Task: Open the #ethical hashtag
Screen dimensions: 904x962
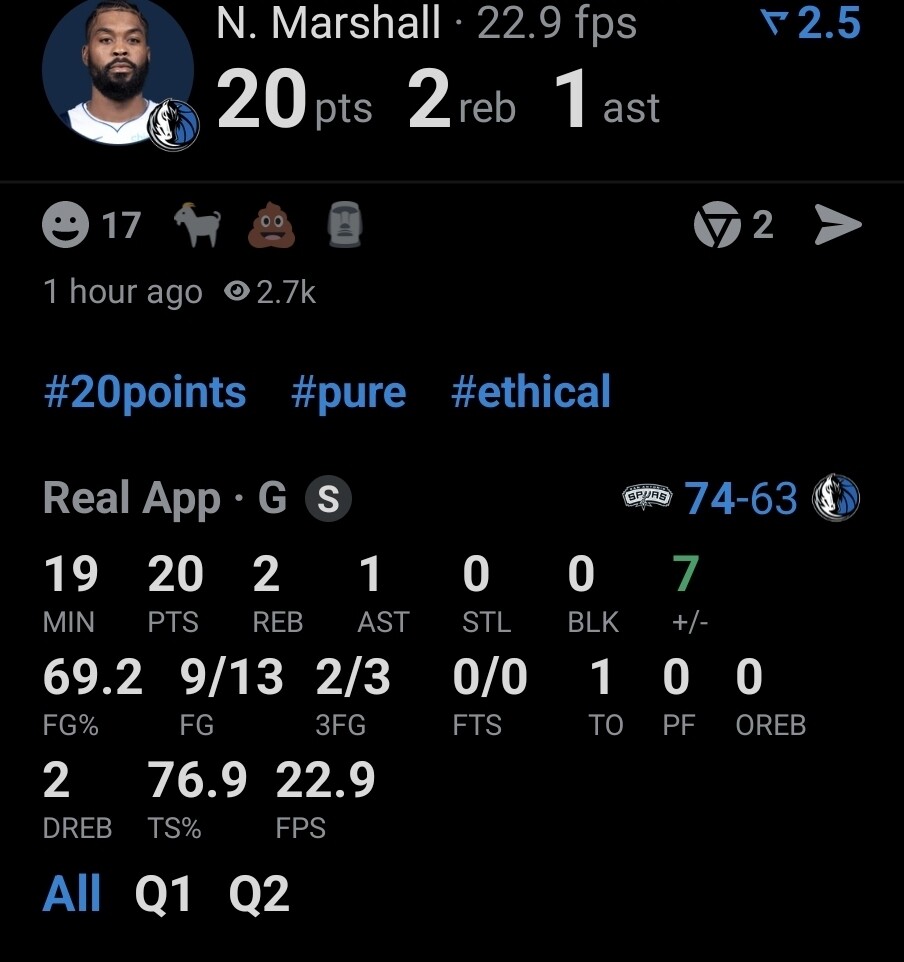Action: [530, 391]
